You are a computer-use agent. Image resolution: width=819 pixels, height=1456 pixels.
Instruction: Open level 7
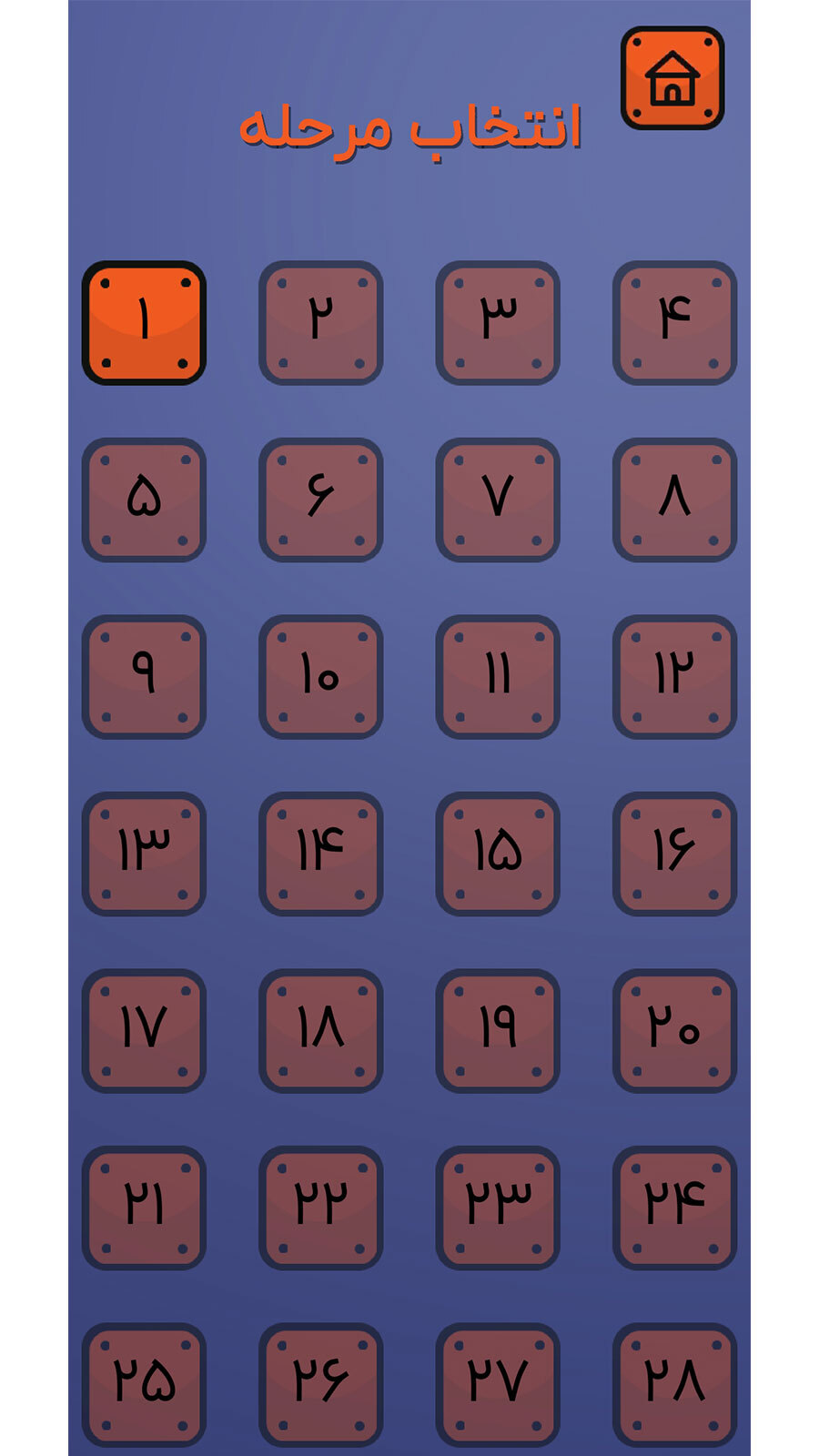pos(497,500)
